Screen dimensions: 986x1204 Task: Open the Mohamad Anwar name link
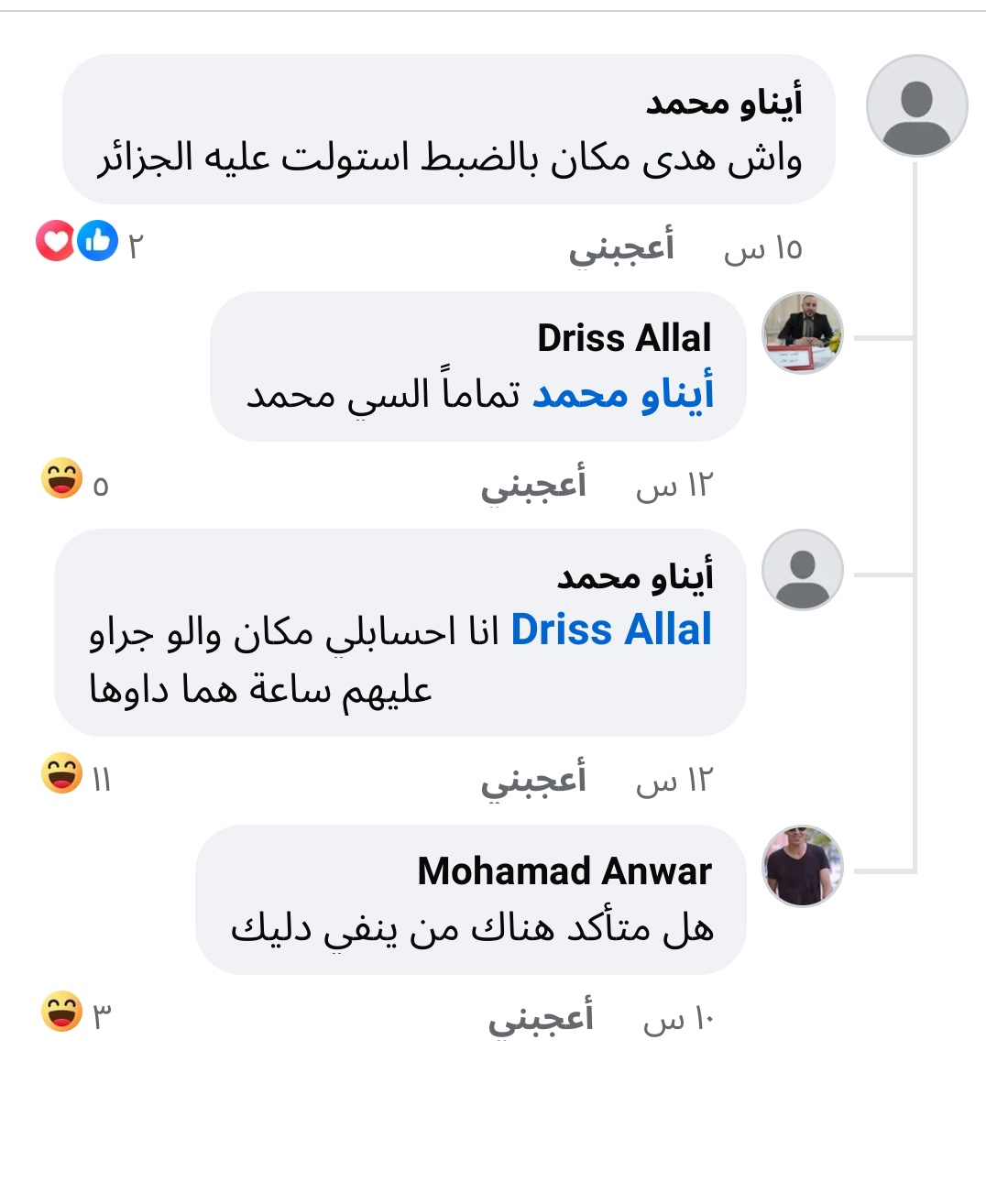pyautogui.click(x=564, y=870)
